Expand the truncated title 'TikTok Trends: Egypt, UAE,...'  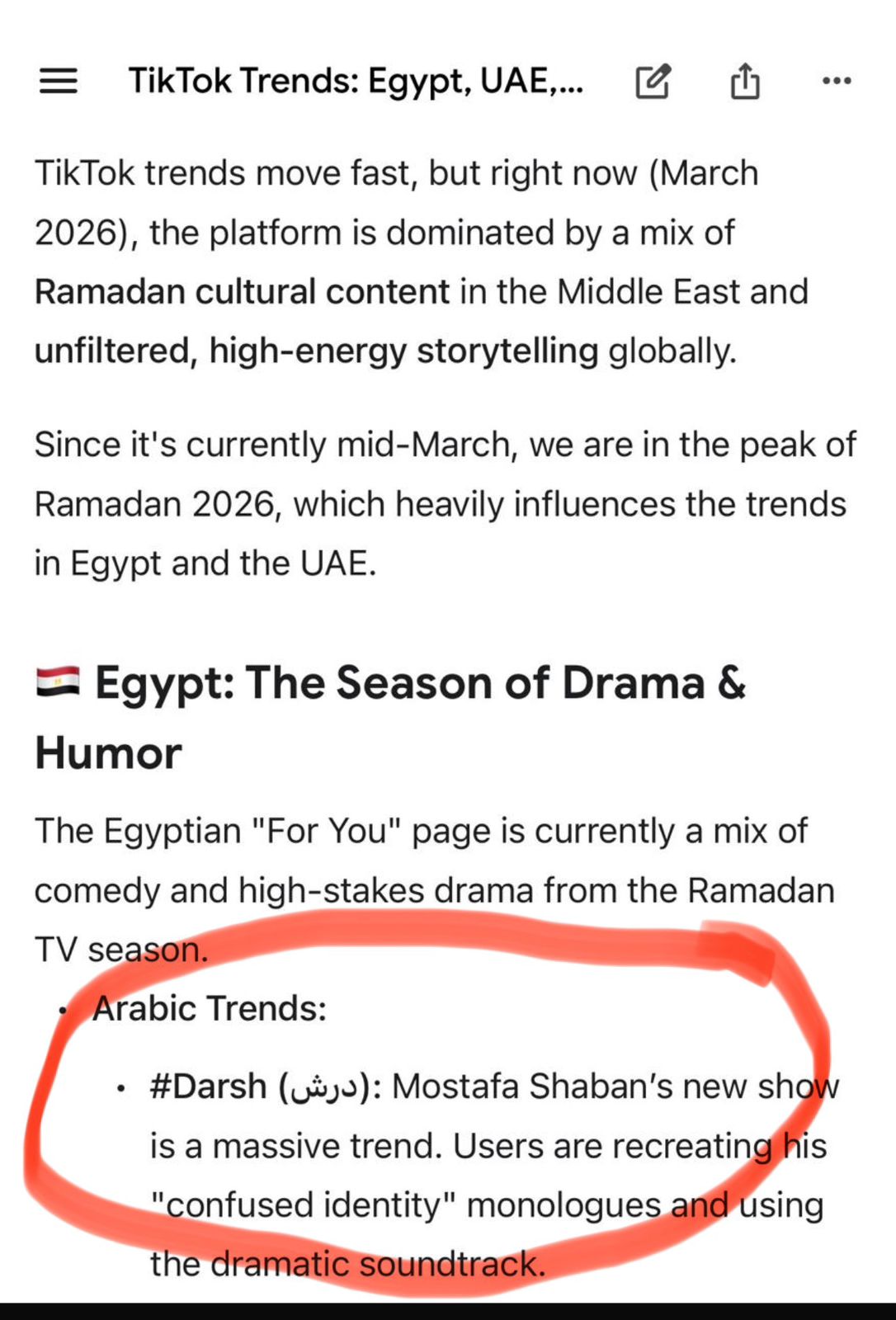coord(355,80)
